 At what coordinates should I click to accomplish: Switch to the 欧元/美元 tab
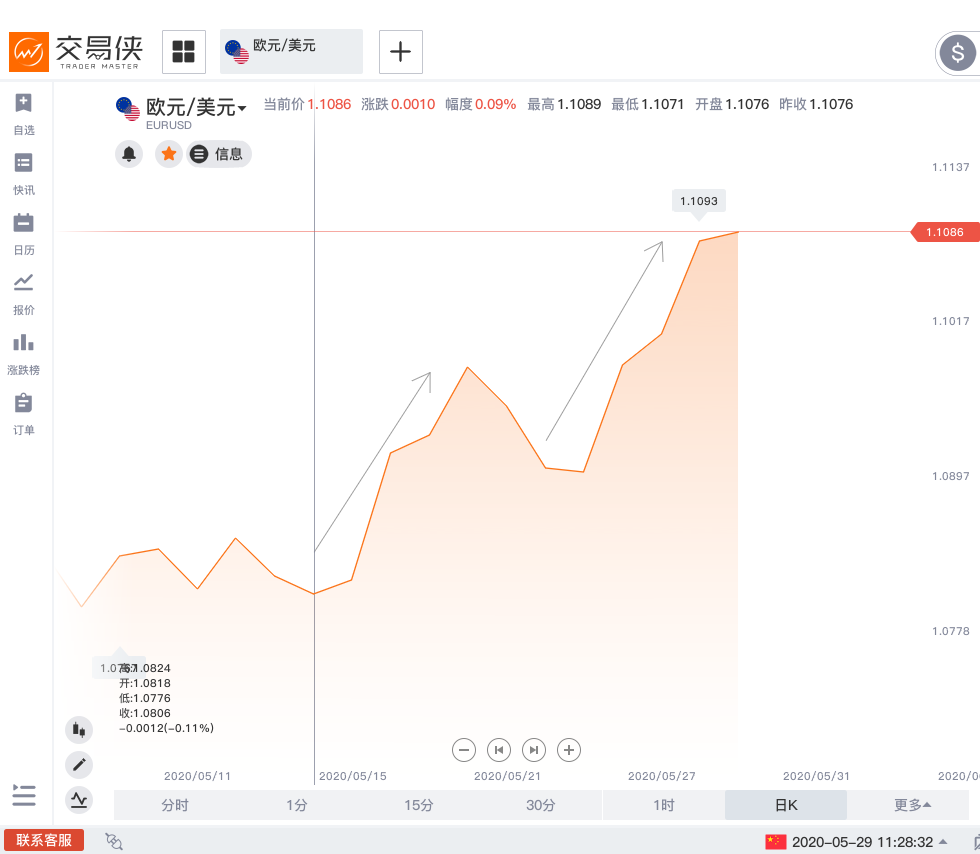(291, 51)
